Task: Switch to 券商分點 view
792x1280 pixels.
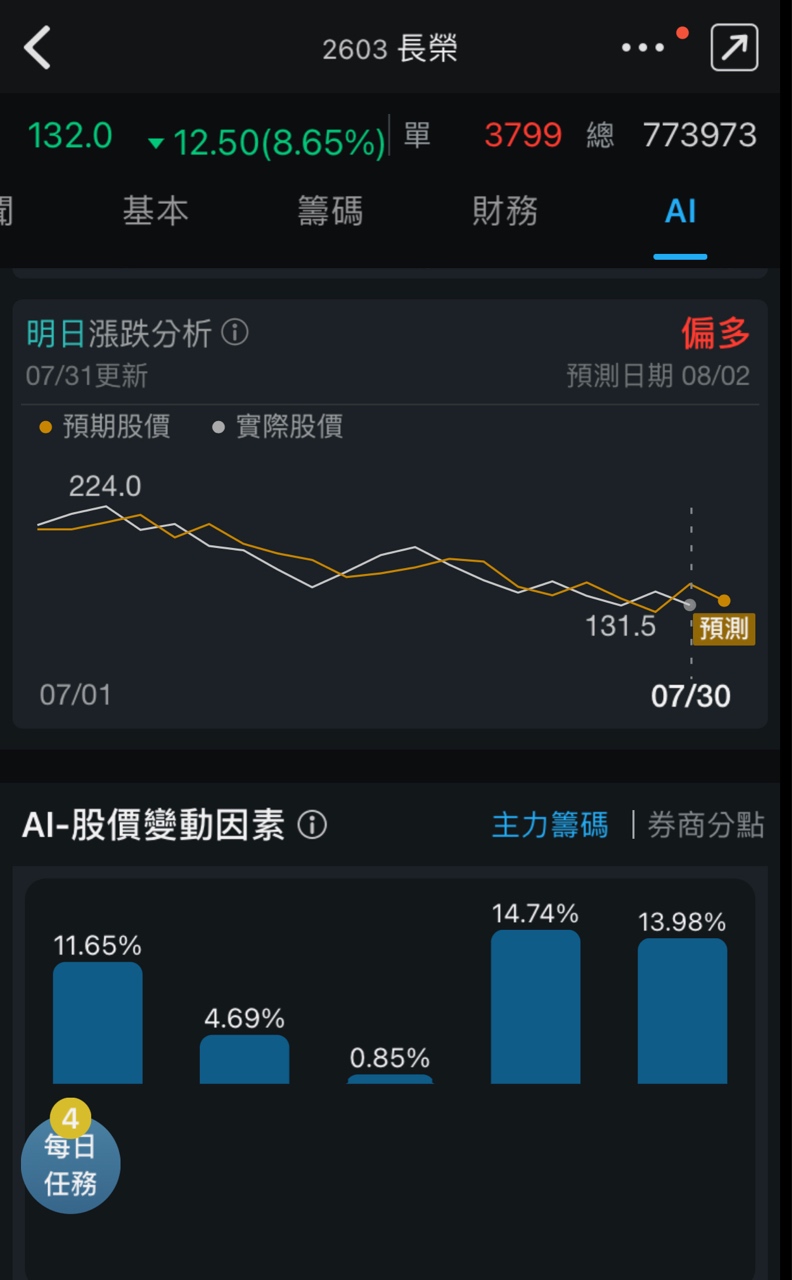Action: click(705, 825)
